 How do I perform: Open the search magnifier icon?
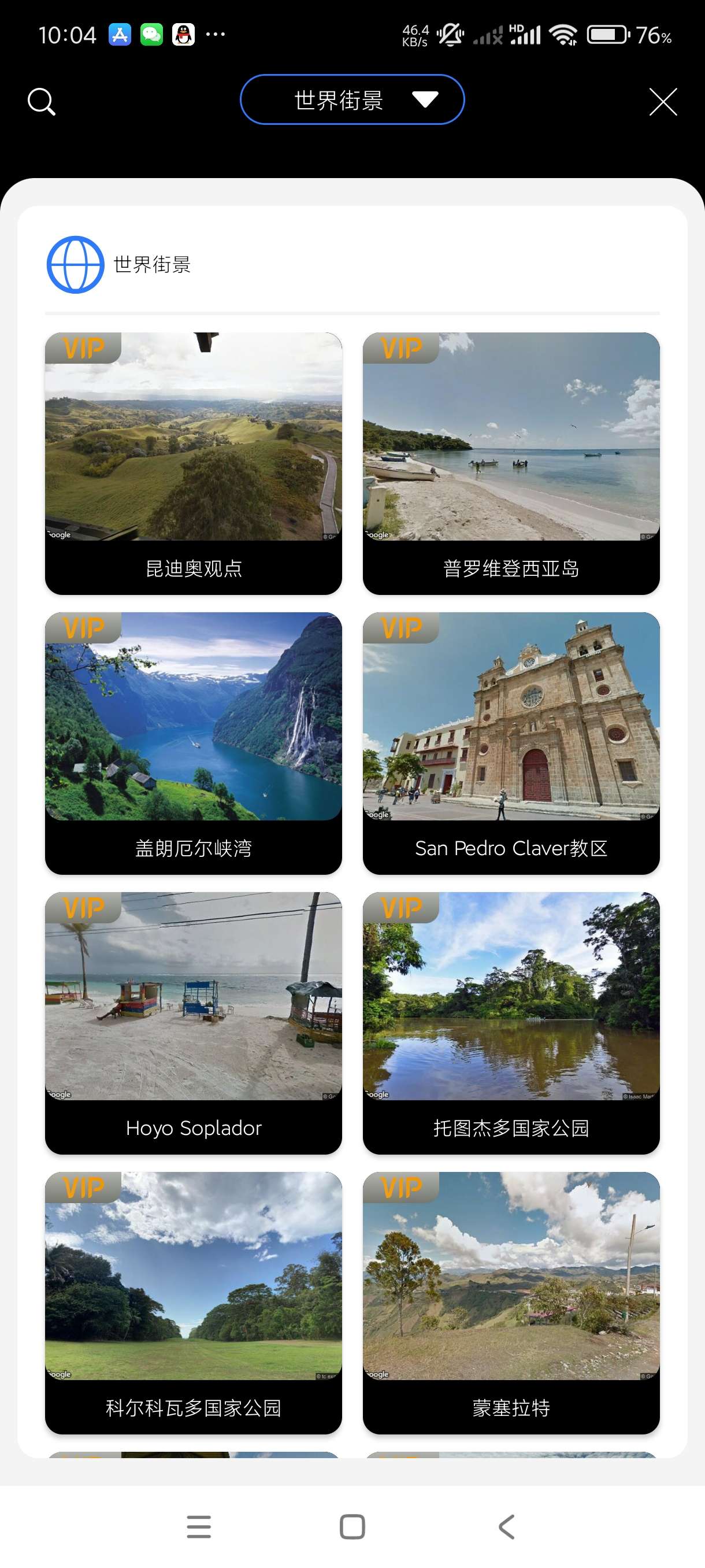(x=42, y=101)
